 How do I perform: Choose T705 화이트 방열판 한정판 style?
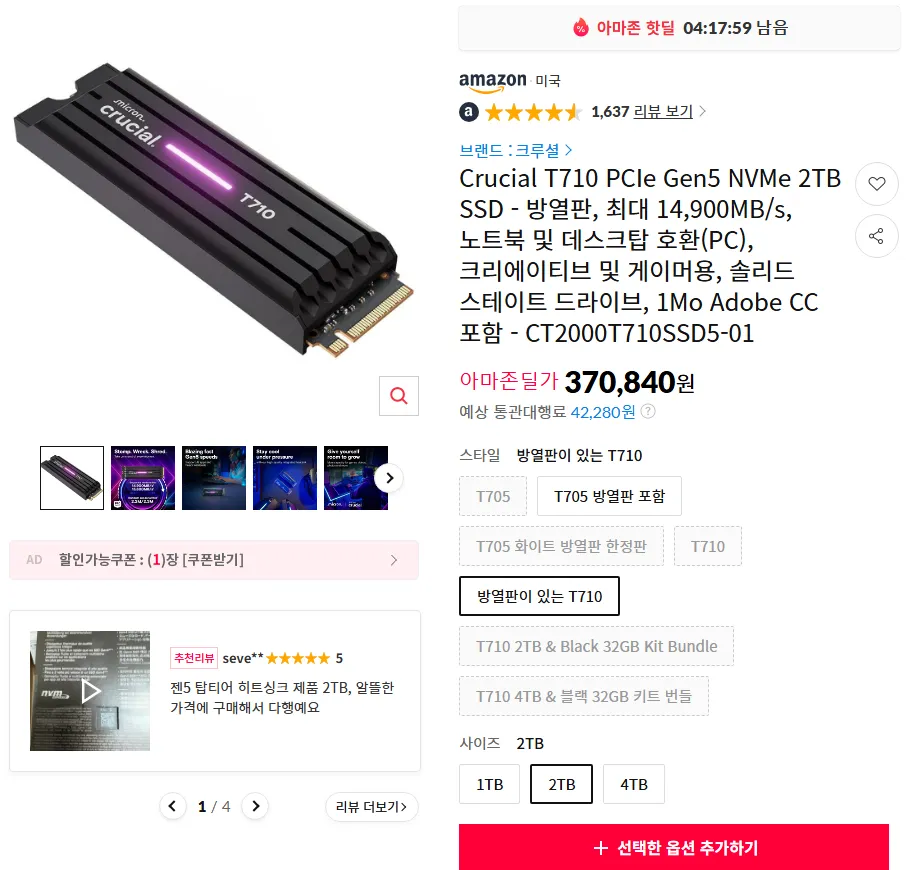(561, 546)
